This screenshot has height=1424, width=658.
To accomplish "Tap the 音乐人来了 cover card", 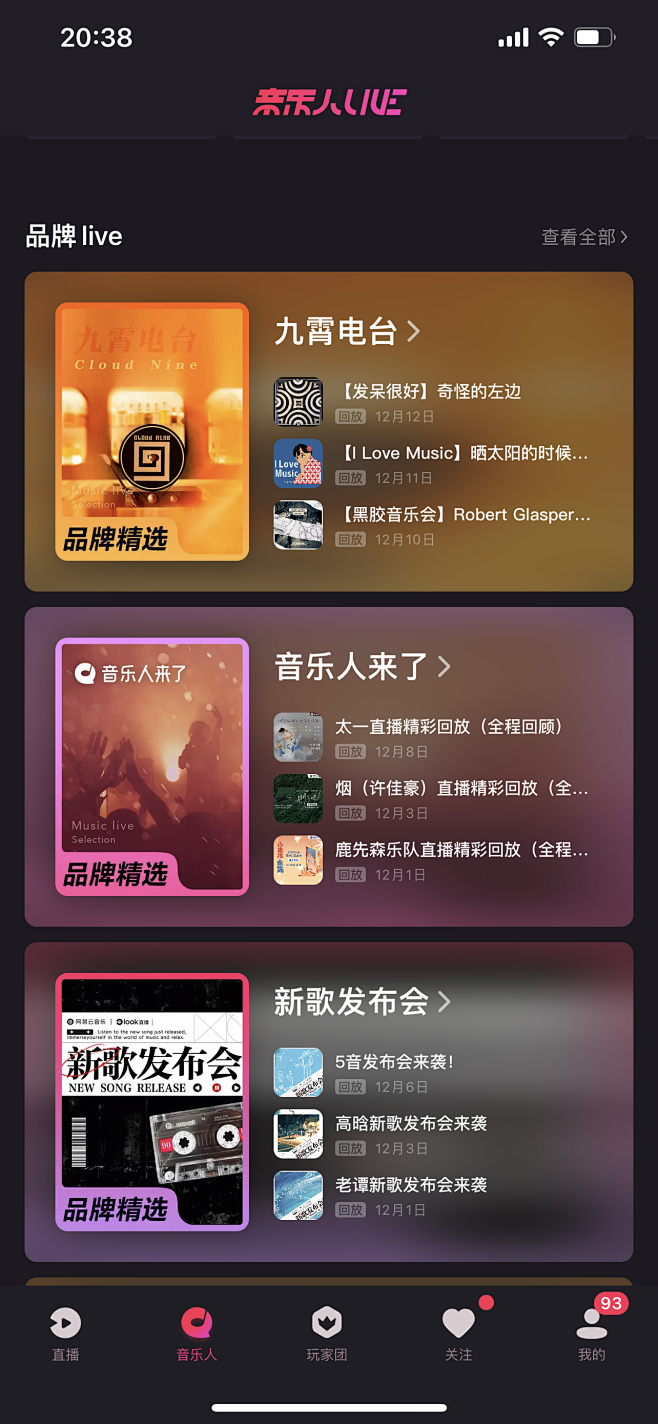I will click(152, 766).
